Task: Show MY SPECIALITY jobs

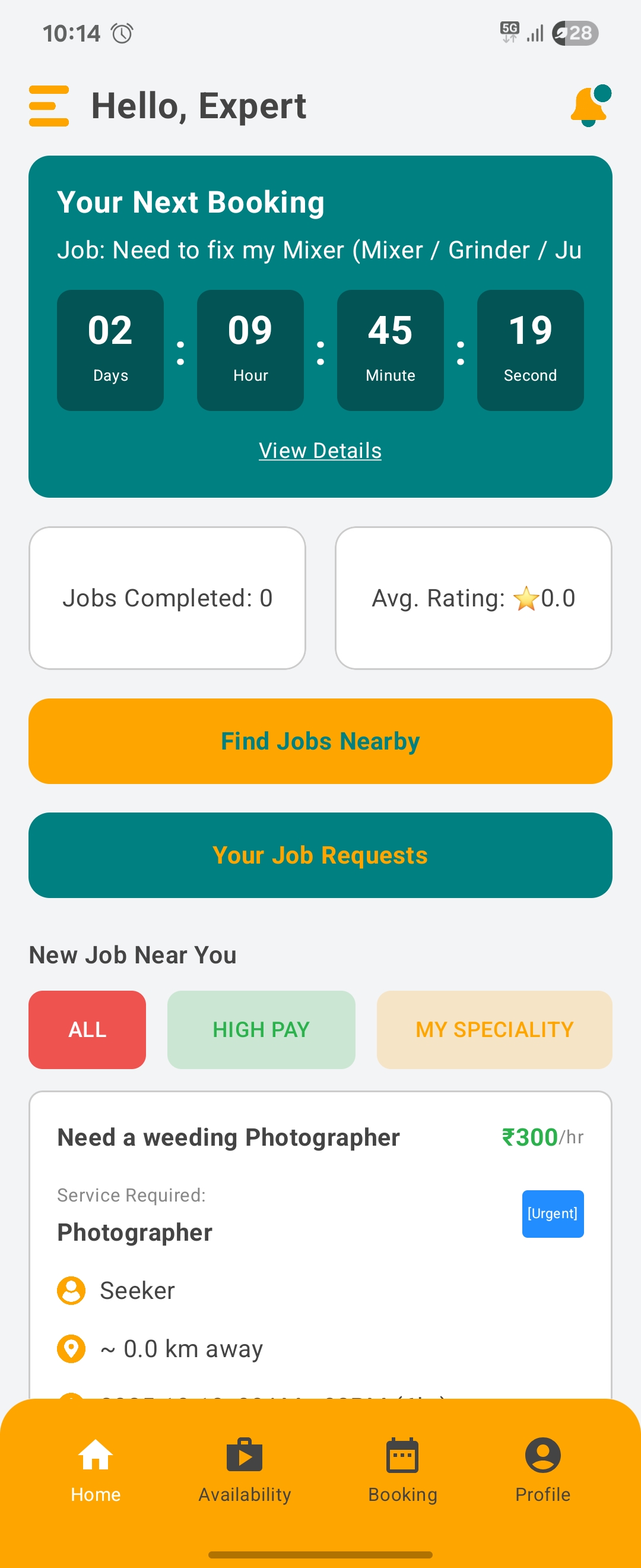Action: coord(494,1029)
